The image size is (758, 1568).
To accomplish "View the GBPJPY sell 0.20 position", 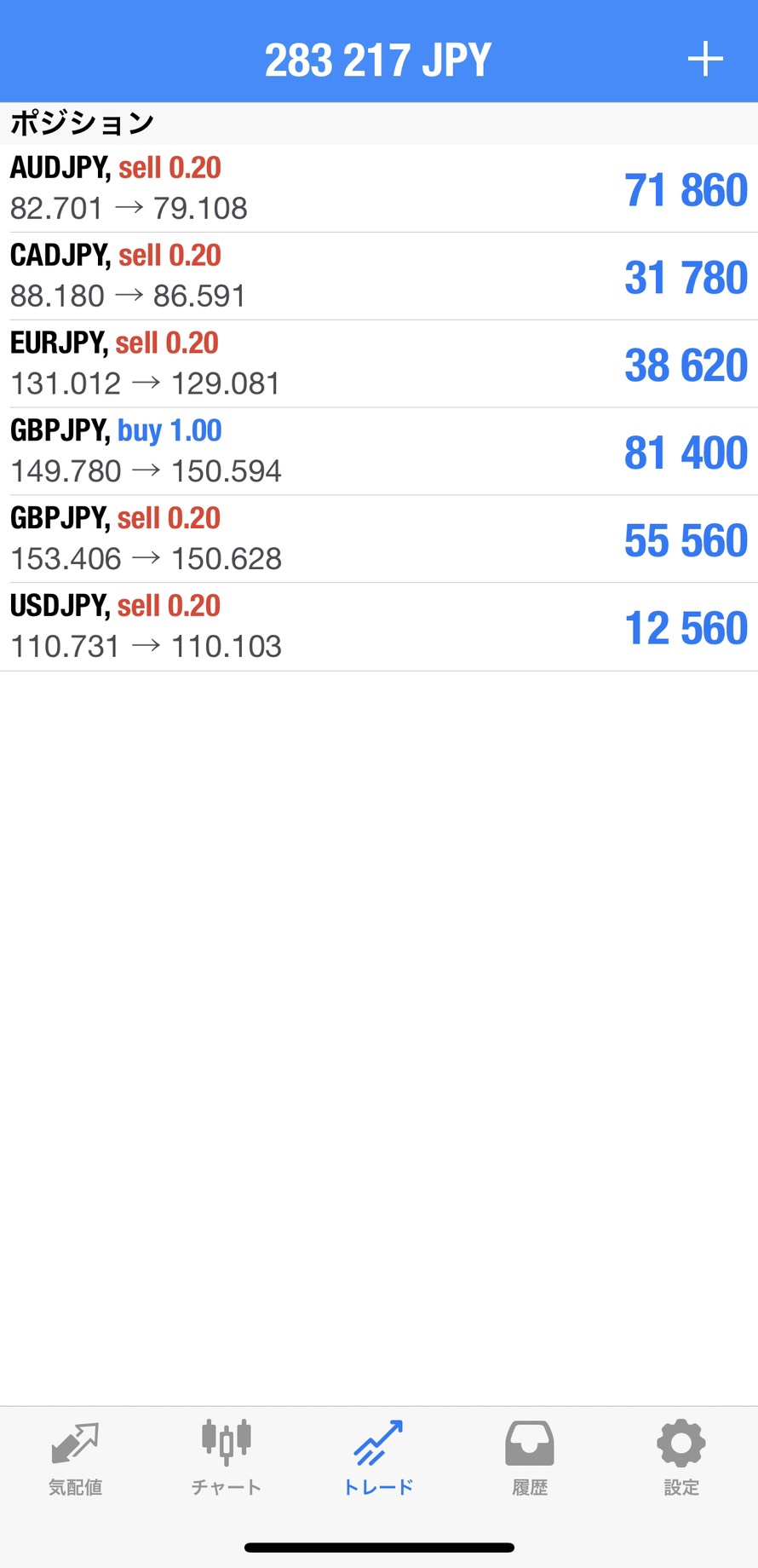I will point(378,539).
